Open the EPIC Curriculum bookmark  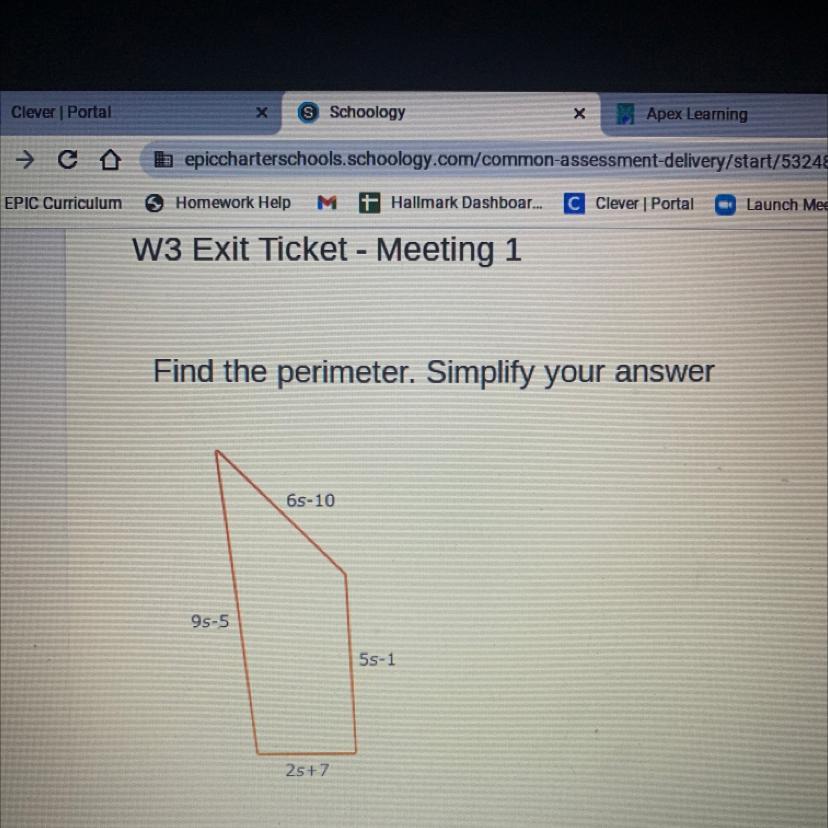click(x=62, y=203)
